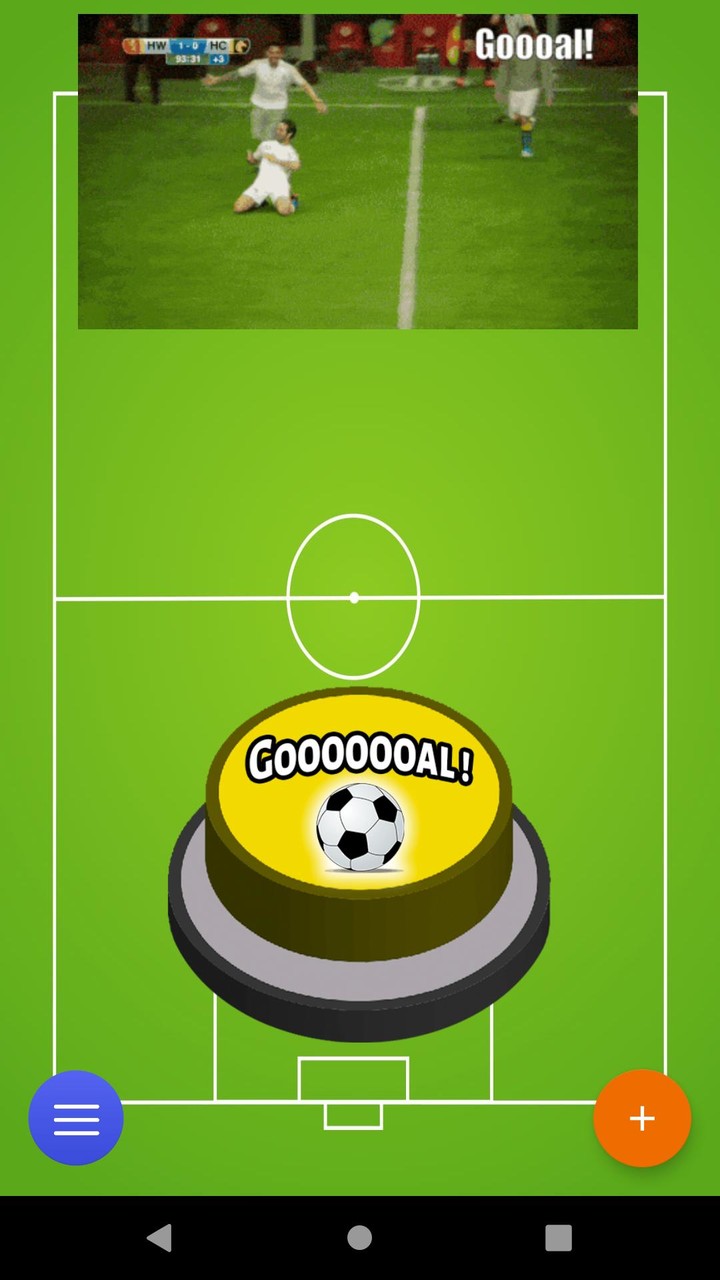The height and width of the screenshot is (1280, 720).
Task: Return to the home screen
Action: coord(360,1238)
